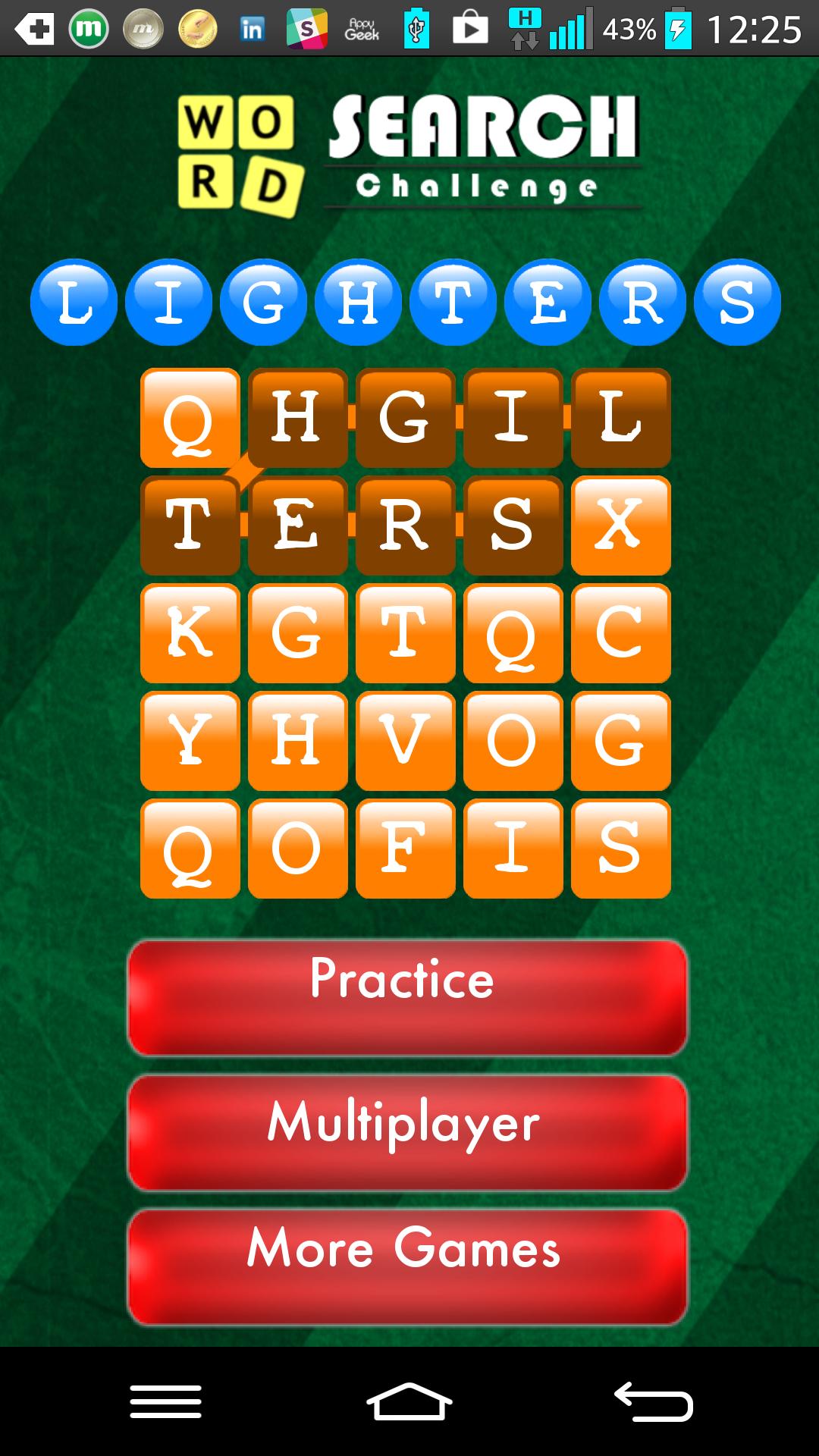Open Multiplayer mode
The height and width of the screenshot is (1456, 819).
407,1131
